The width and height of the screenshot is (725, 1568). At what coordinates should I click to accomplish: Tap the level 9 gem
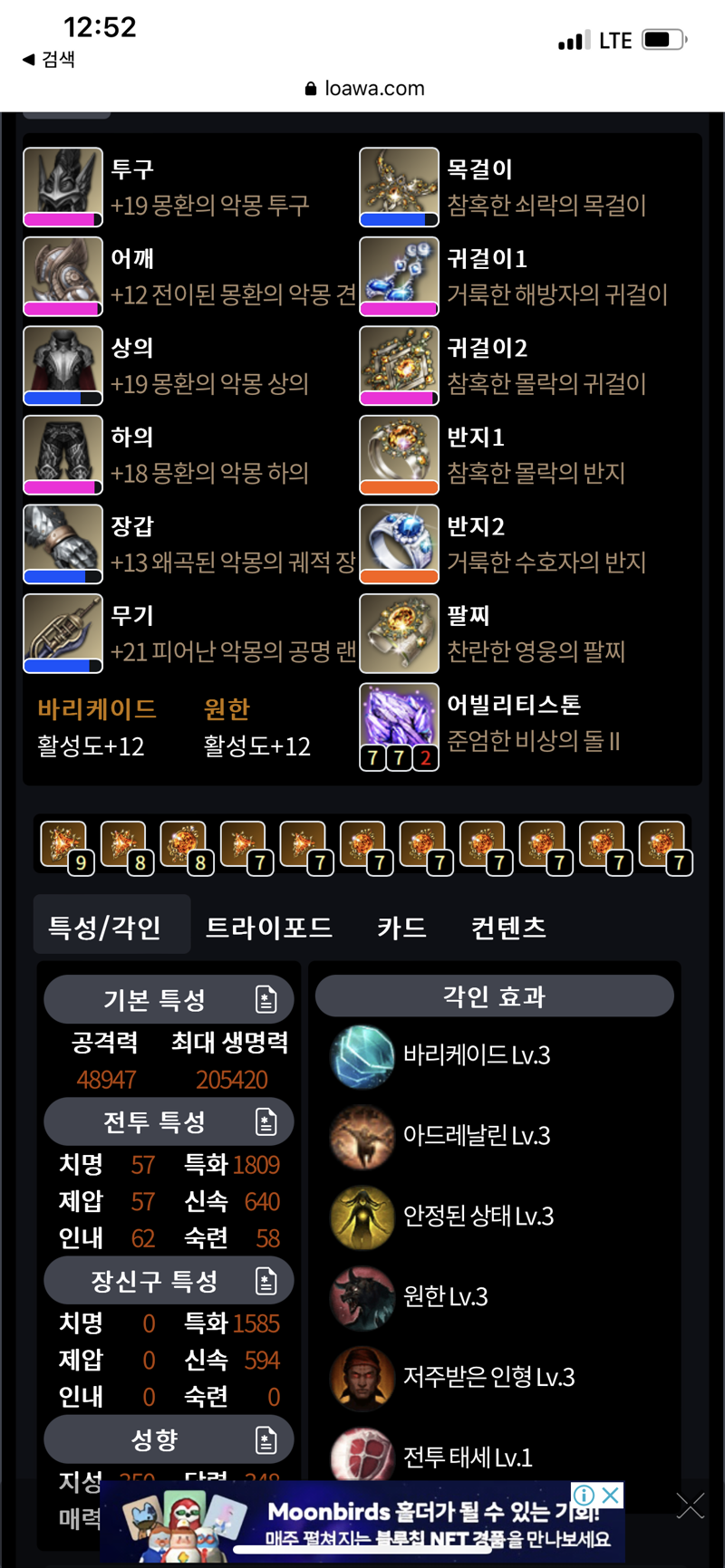coord(65,846)
